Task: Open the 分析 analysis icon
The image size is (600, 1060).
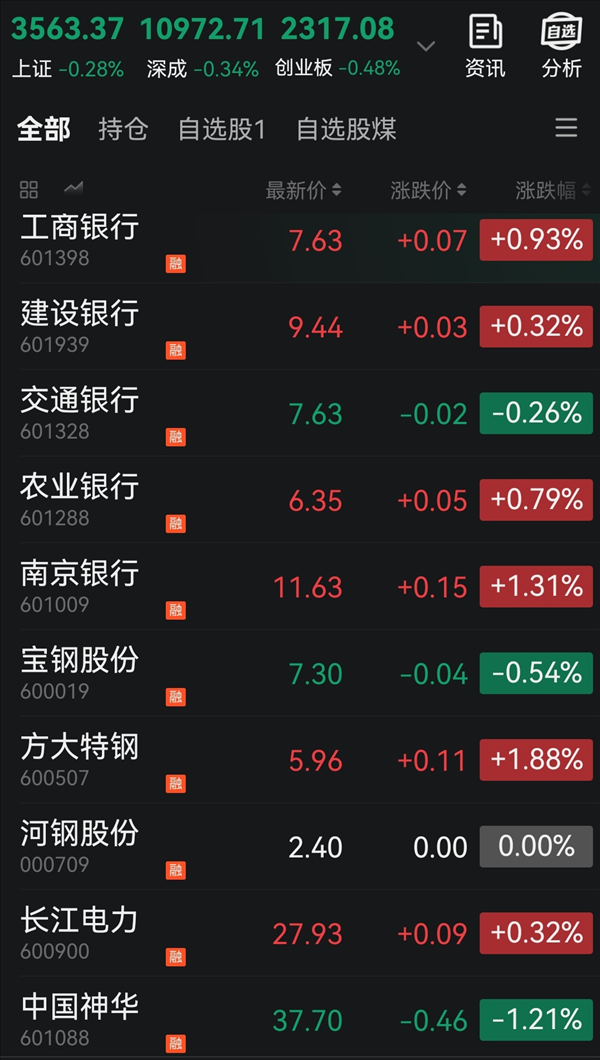Action: tap(561, 47)
